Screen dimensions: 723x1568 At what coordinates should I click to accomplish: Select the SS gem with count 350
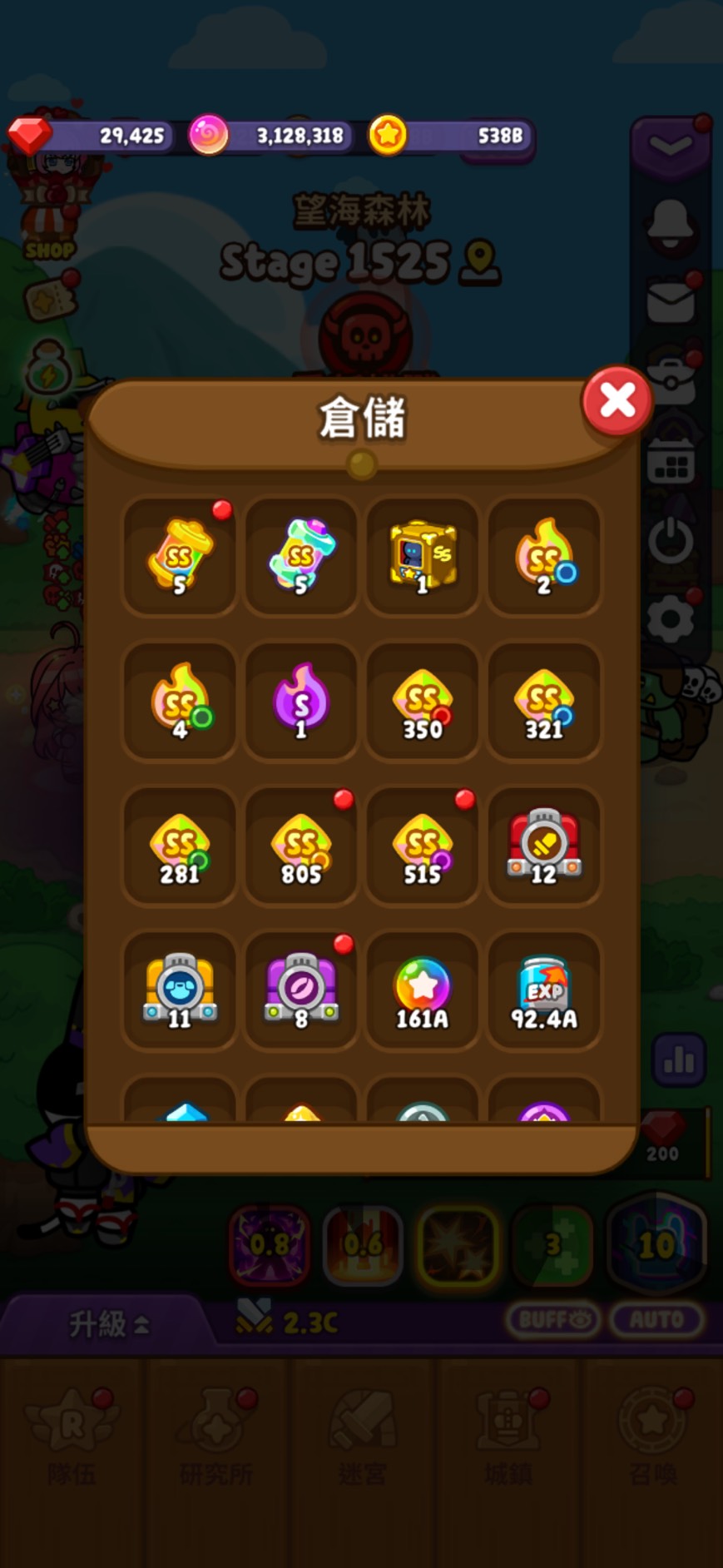point(423,700)
